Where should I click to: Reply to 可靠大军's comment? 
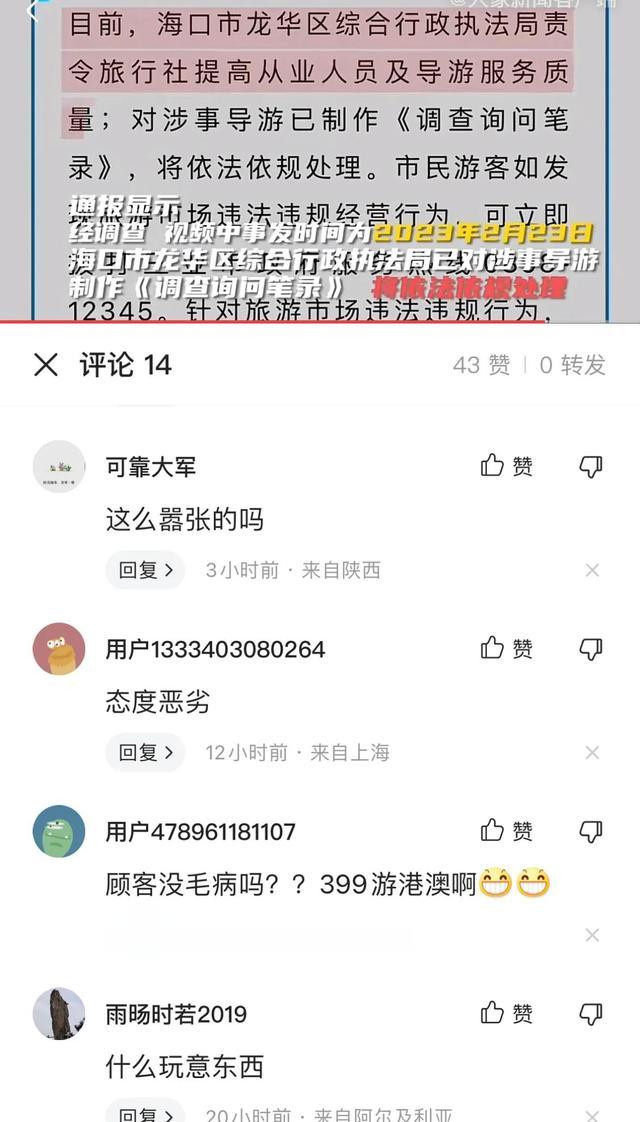tap(145, 570)
